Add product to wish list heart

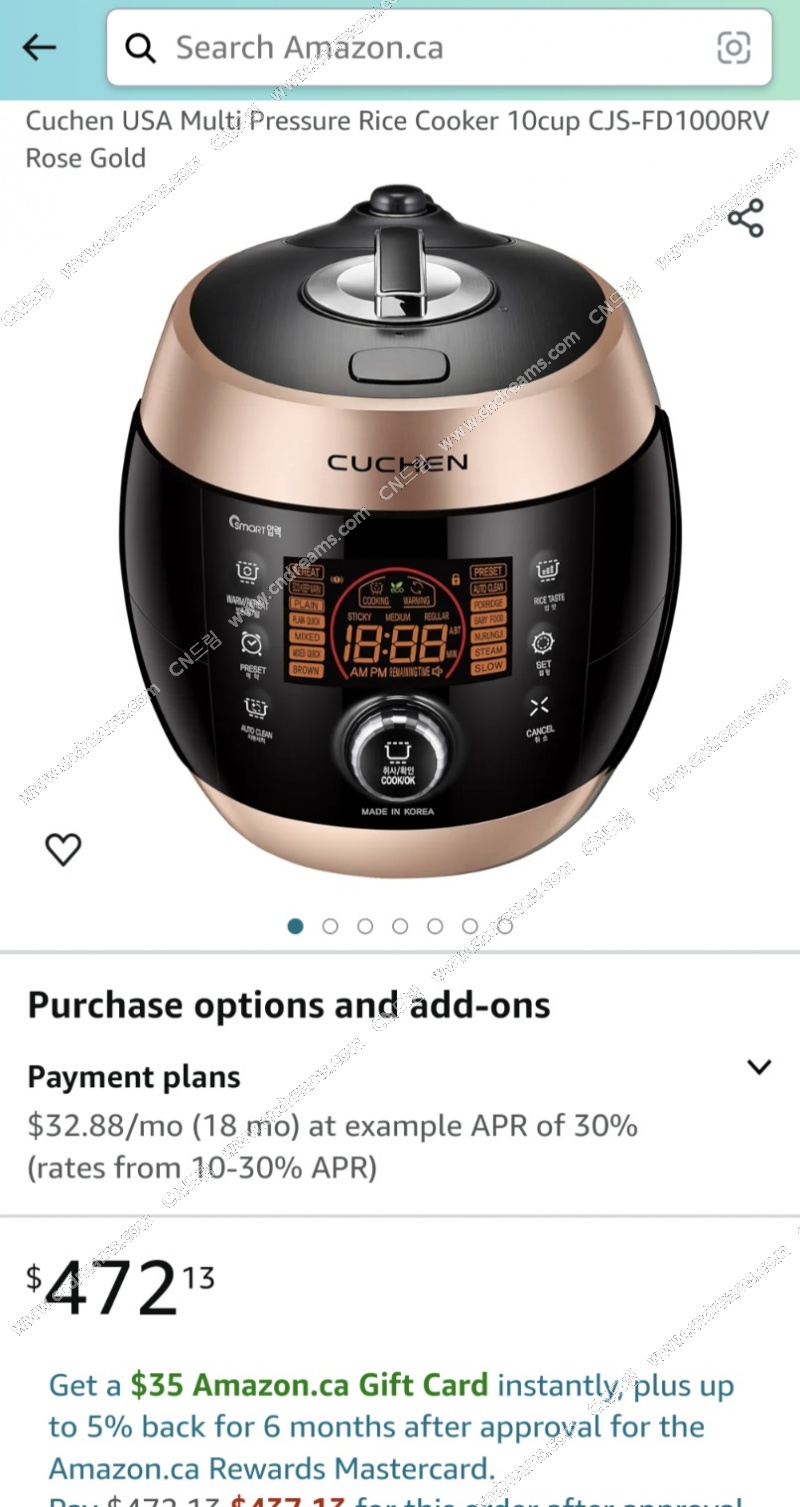pos(63,849)
